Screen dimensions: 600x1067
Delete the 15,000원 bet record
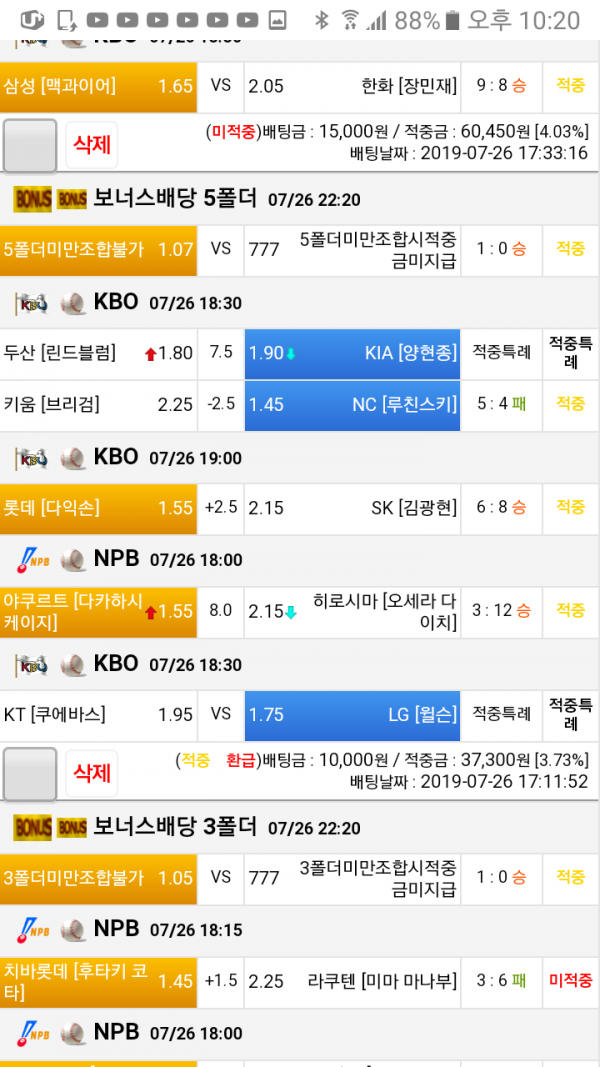(x=92, y=146)
